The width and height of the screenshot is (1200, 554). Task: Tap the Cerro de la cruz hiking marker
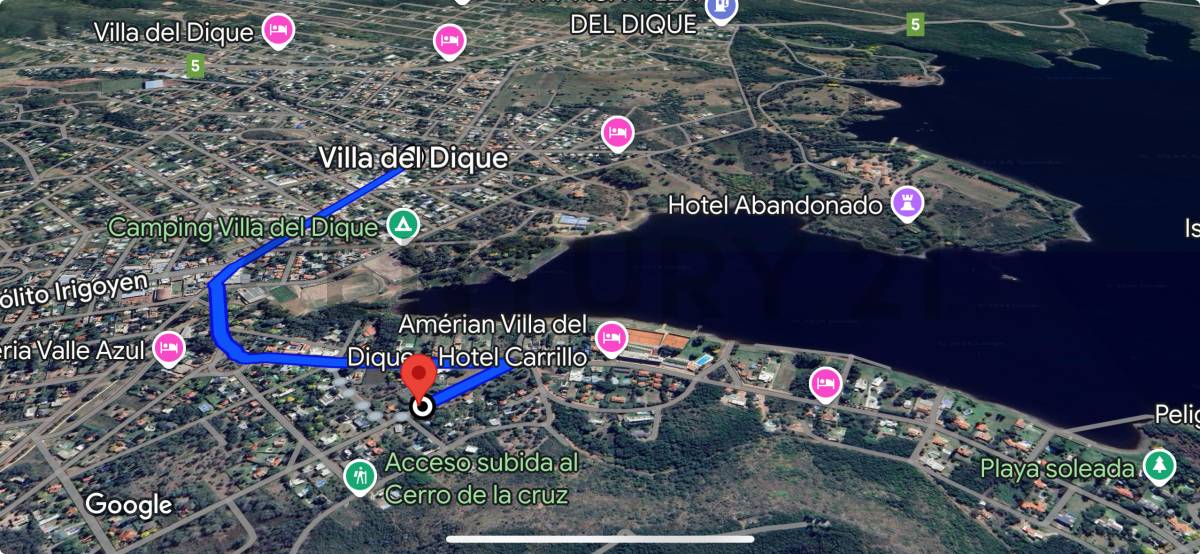[x=359, y=475]
